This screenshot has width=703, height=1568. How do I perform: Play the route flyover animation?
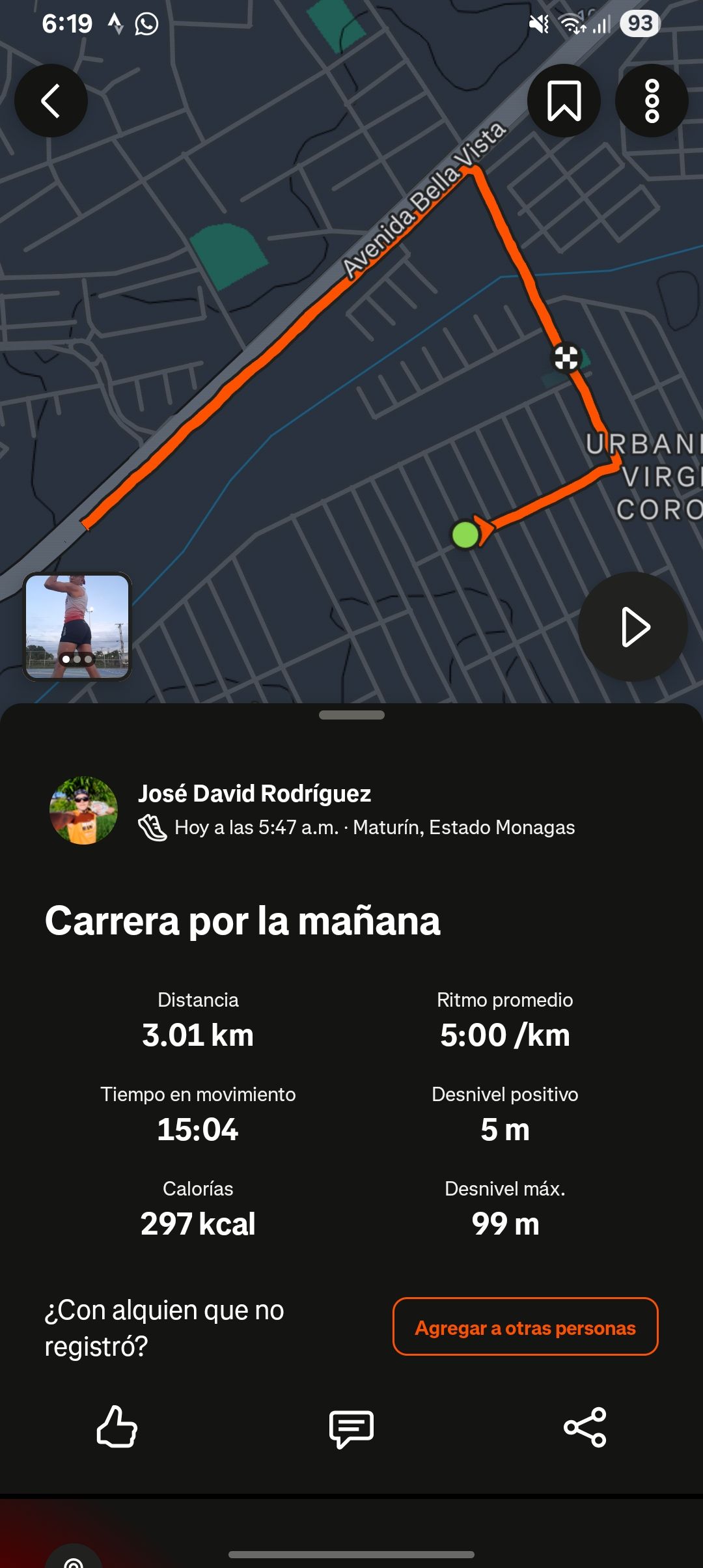[633, 627]
